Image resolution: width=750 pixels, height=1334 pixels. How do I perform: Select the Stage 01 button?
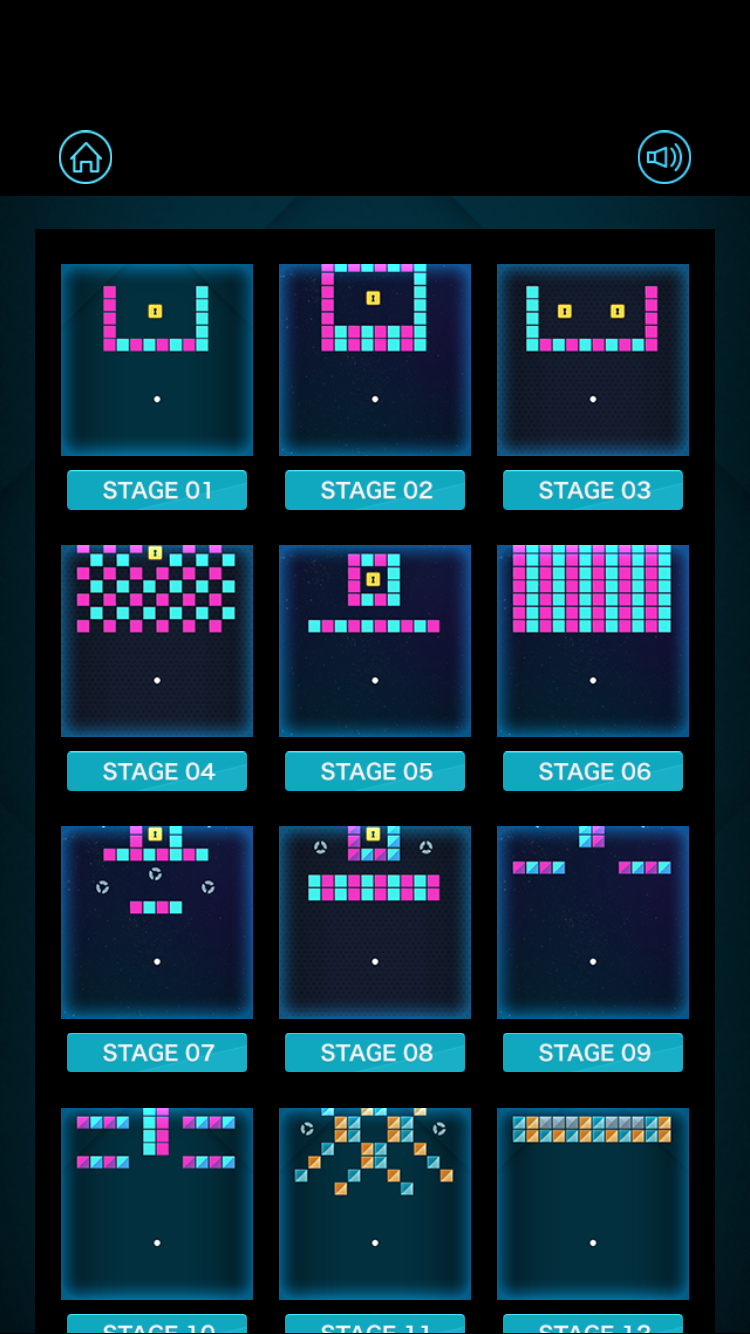point(157,490)
